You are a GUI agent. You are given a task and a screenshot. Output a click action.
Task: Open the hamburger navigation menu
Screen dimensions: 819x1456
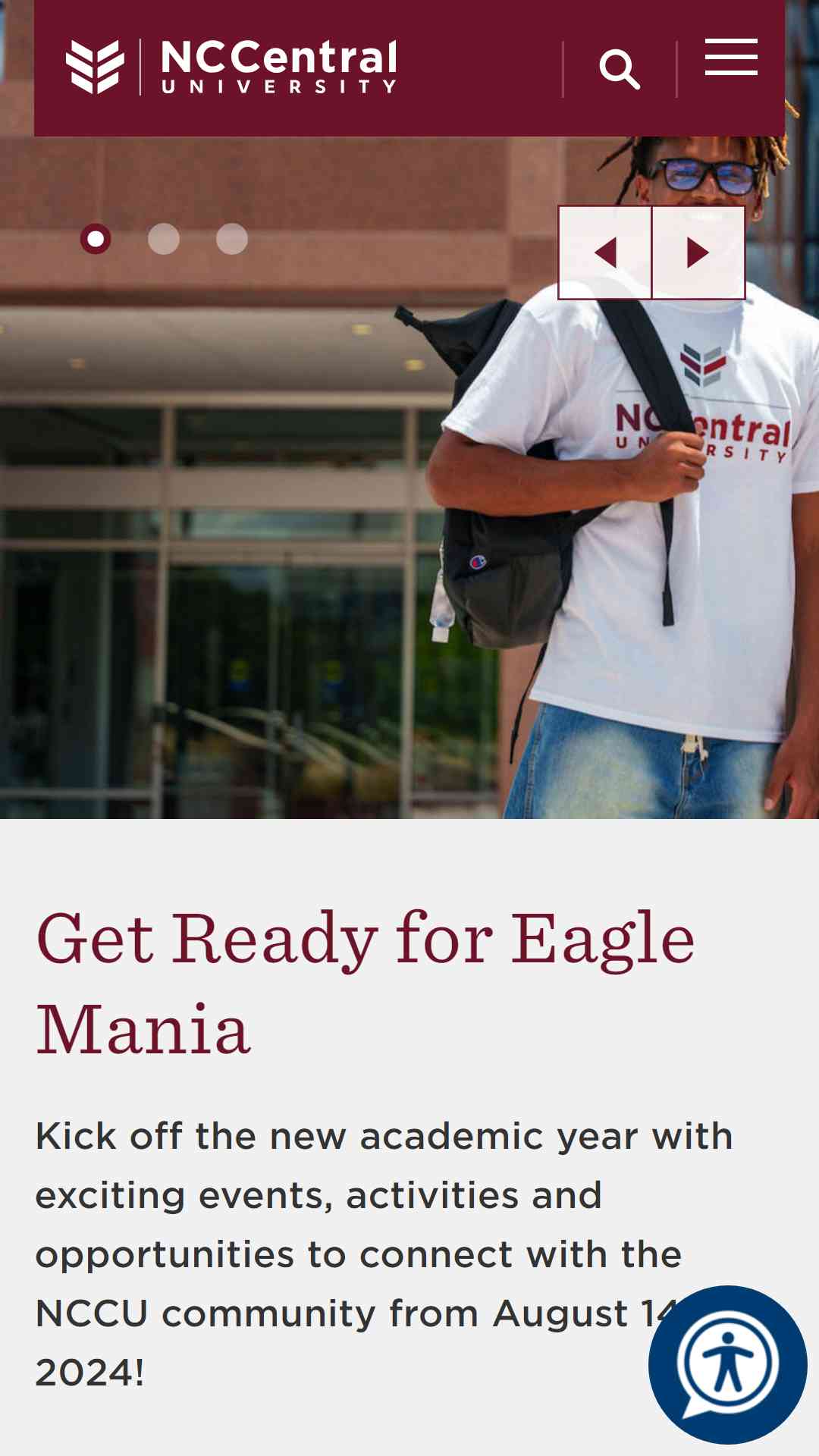(731, 58)
